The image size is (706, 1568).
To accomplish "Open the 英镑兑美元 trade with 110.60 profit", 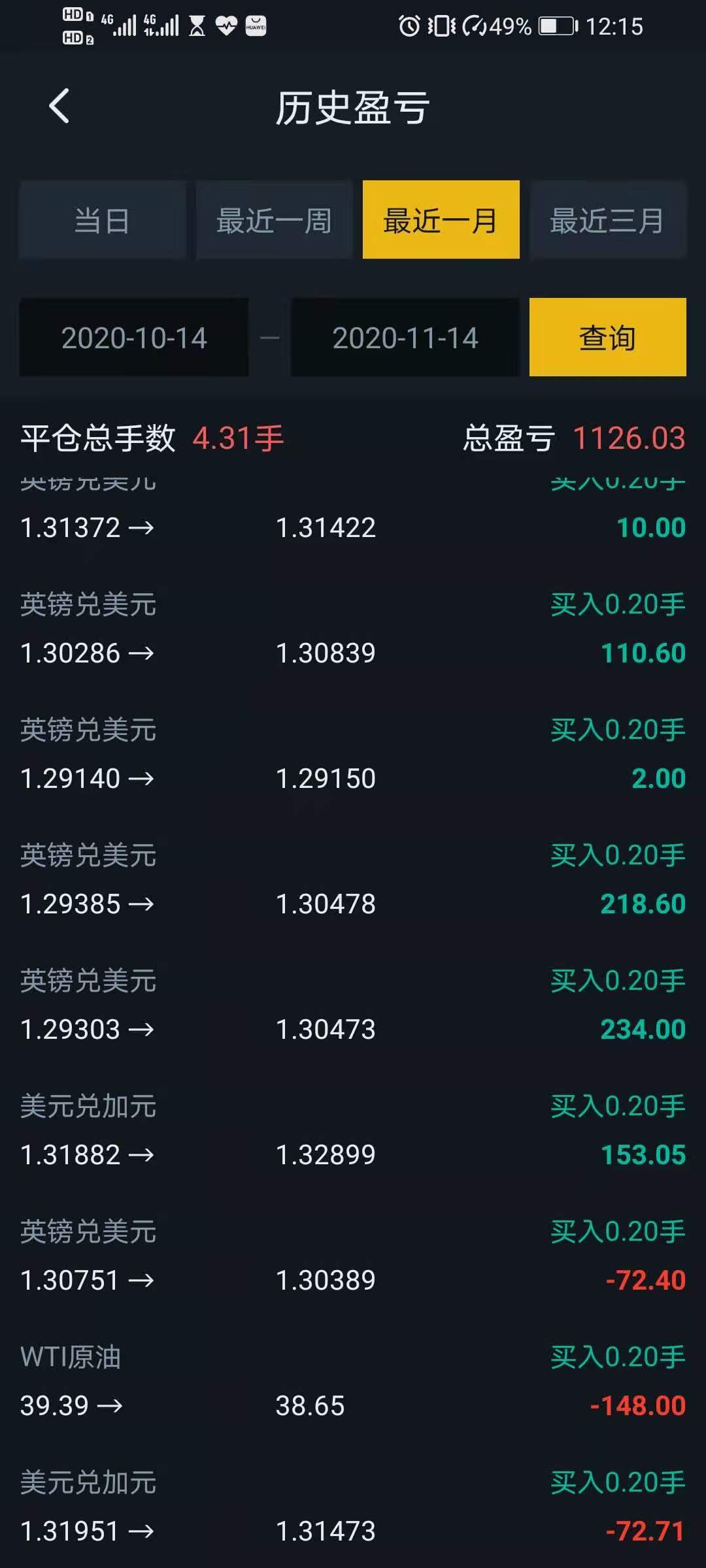I will (x=353, y=629).
